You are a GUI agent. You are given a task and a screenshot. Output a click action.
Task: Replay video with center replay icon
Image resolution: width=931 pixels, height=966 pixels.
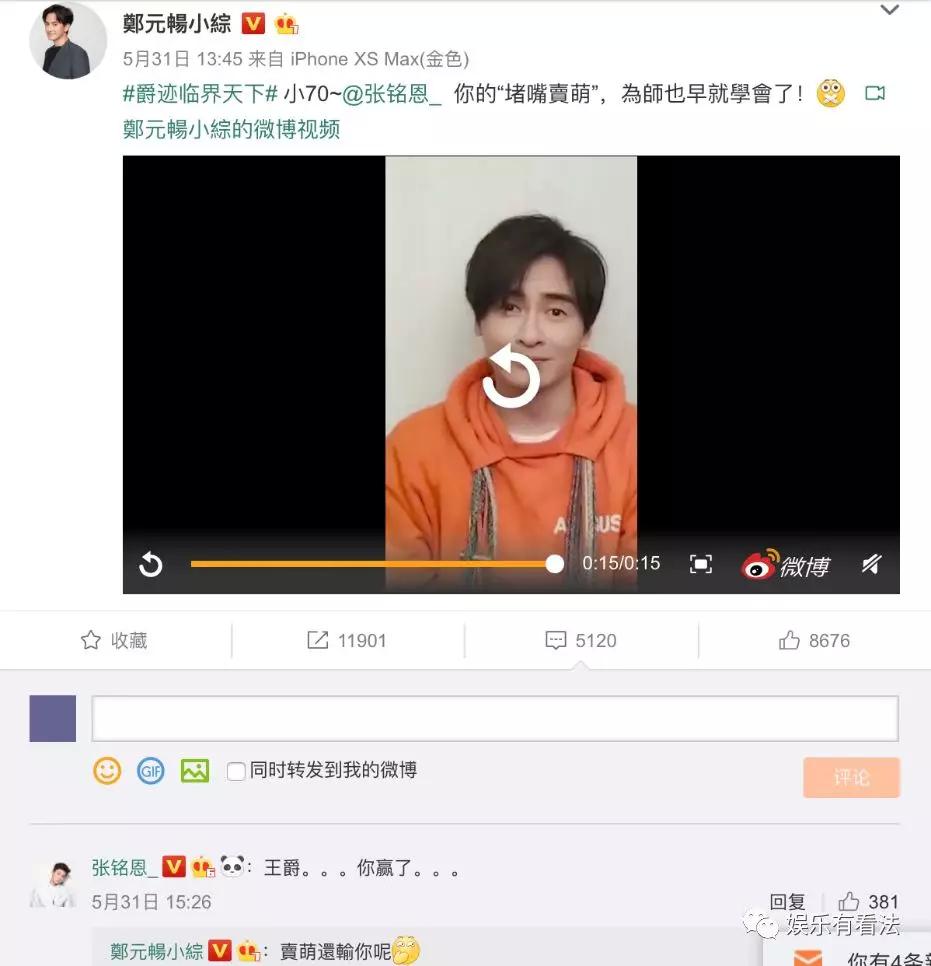tap(511, 378)
